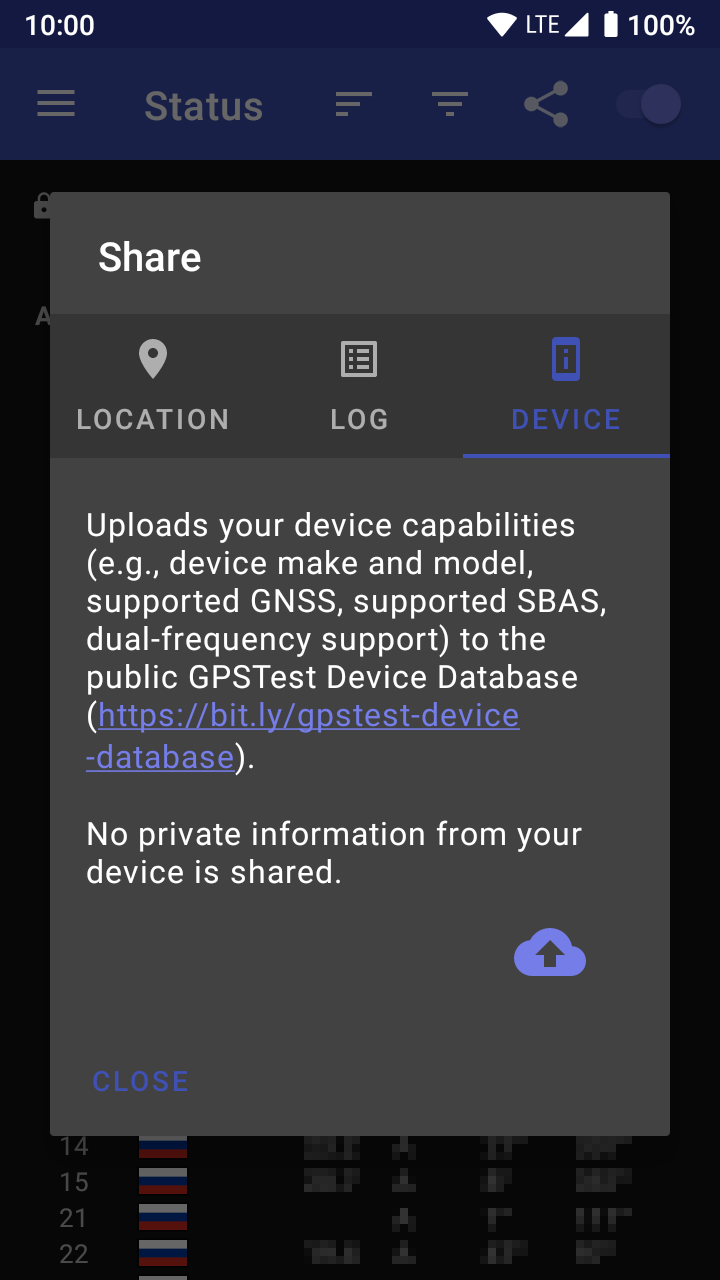Upload device capabilities with the cloud icon
Viewport: 720px width, 1280px height.
click(549, 953)
